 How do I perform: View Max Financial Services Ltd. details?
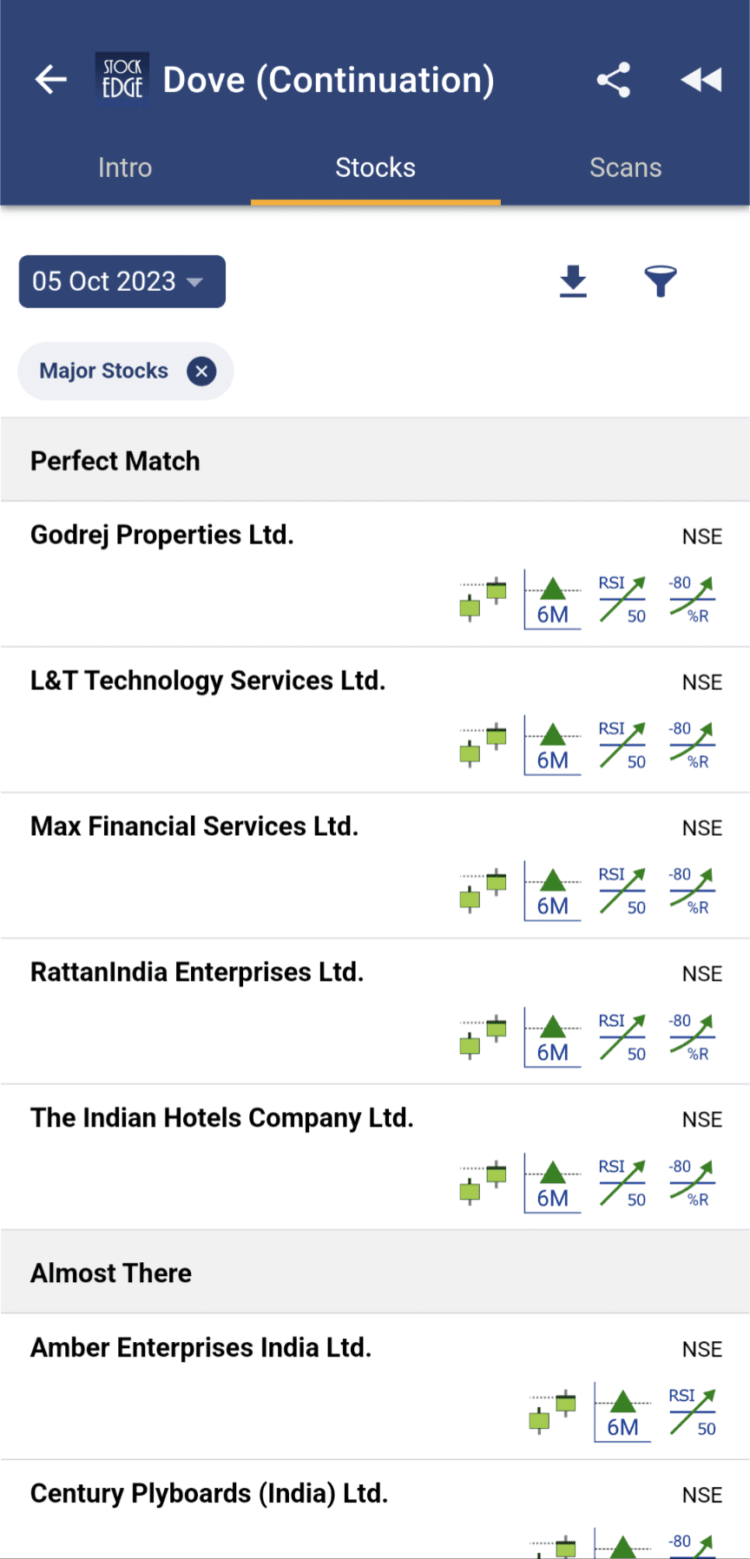(194, 827)
